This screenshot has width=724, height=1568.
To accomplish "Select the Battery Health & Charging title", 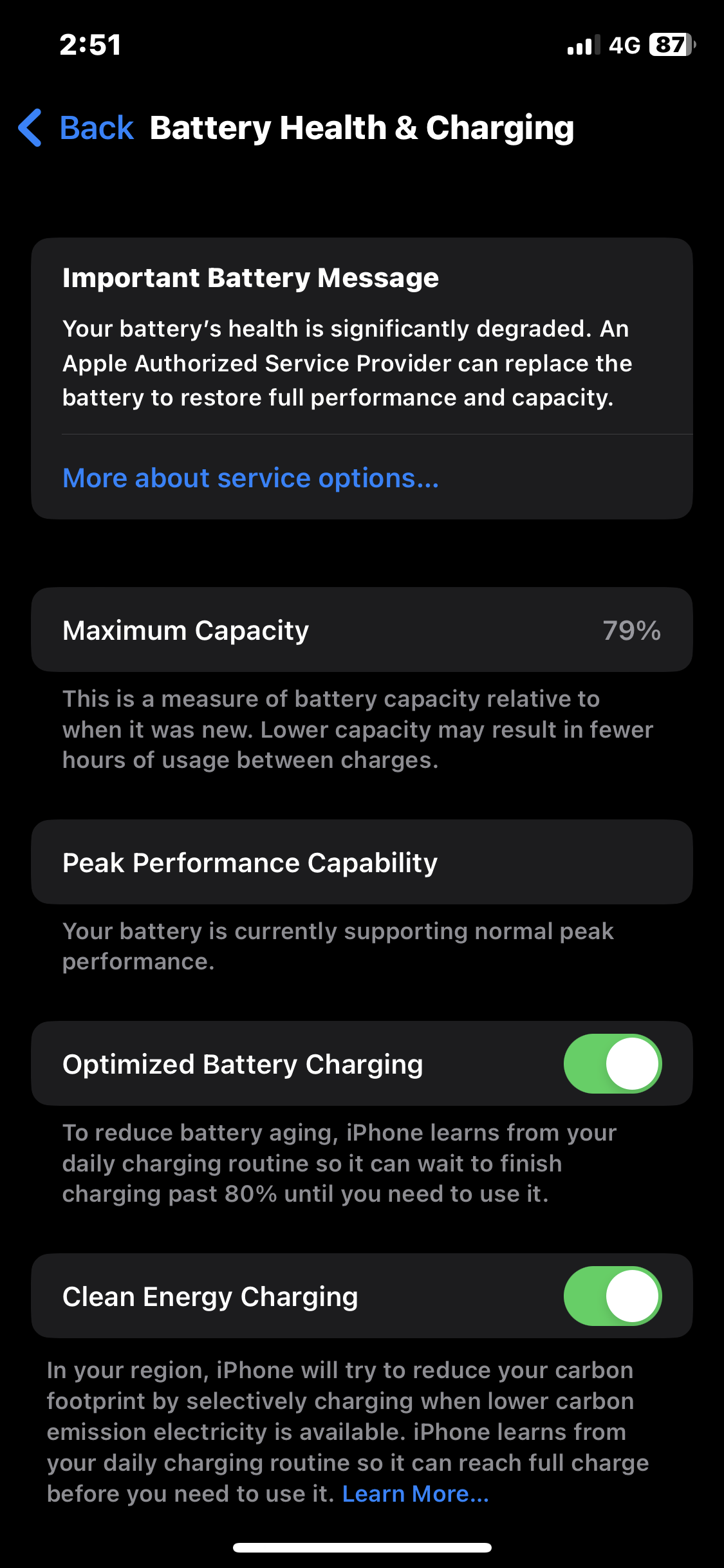I will click(x=363, y=127).
